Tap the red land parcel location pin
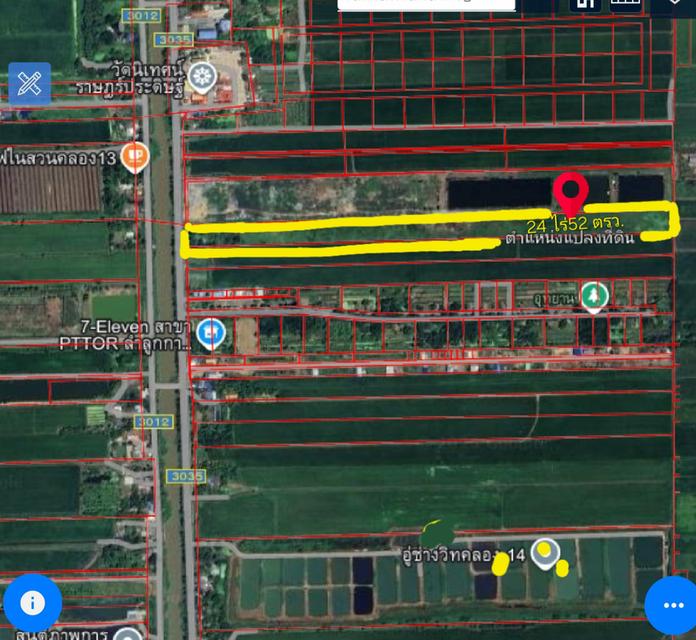The image size is (696, 640). (570, 190)
